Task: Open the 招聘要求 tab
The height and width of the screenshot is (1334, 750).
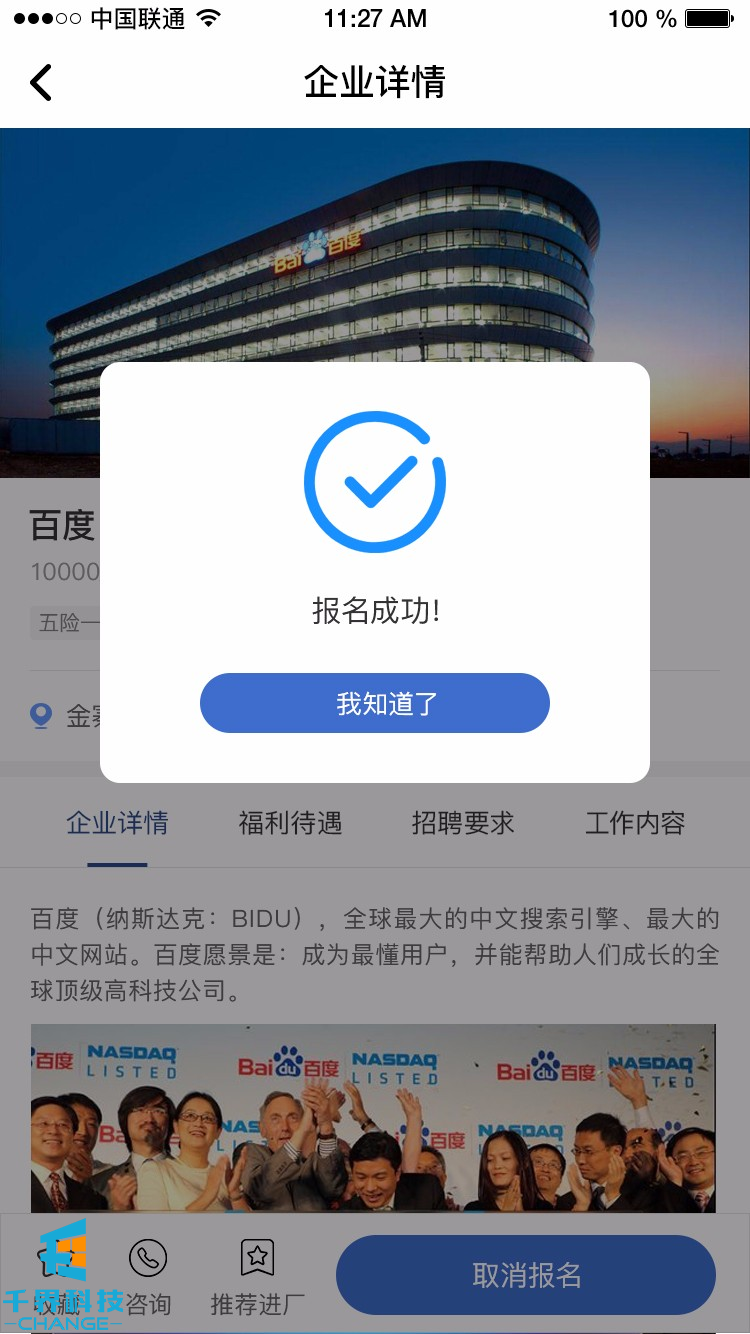Action: click(462, 823)
